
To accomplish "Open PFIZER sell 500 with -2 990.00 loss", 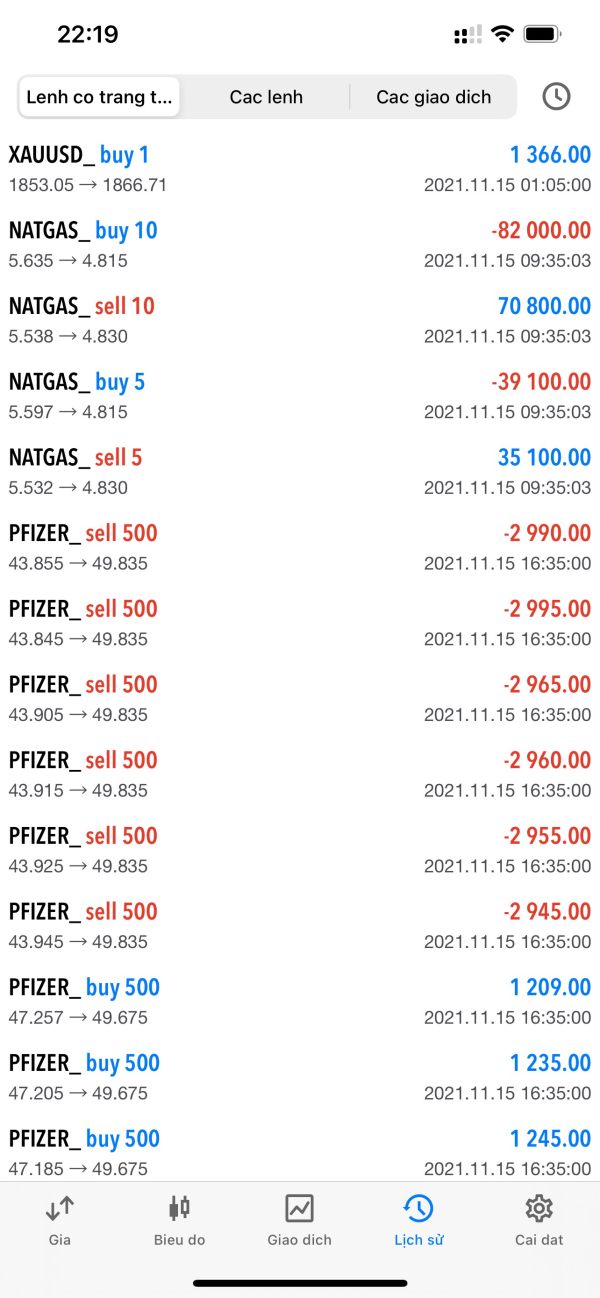I will [x=300, y=547].
